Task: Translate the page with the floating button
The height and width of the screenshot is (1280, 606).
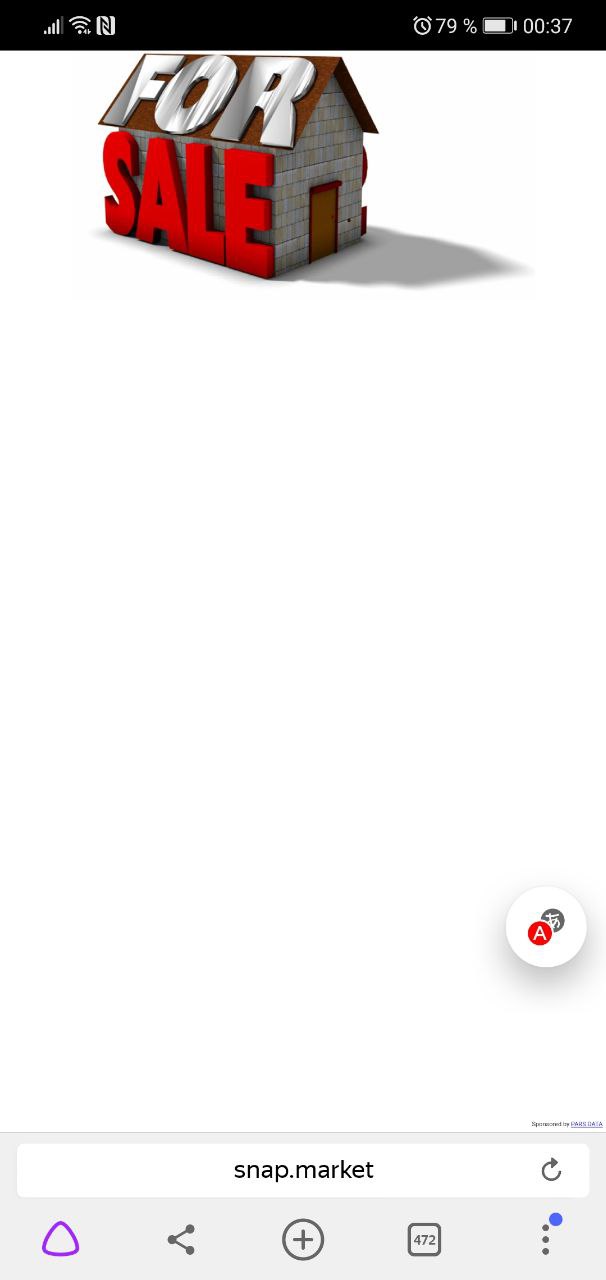Action: click(546, 927)
